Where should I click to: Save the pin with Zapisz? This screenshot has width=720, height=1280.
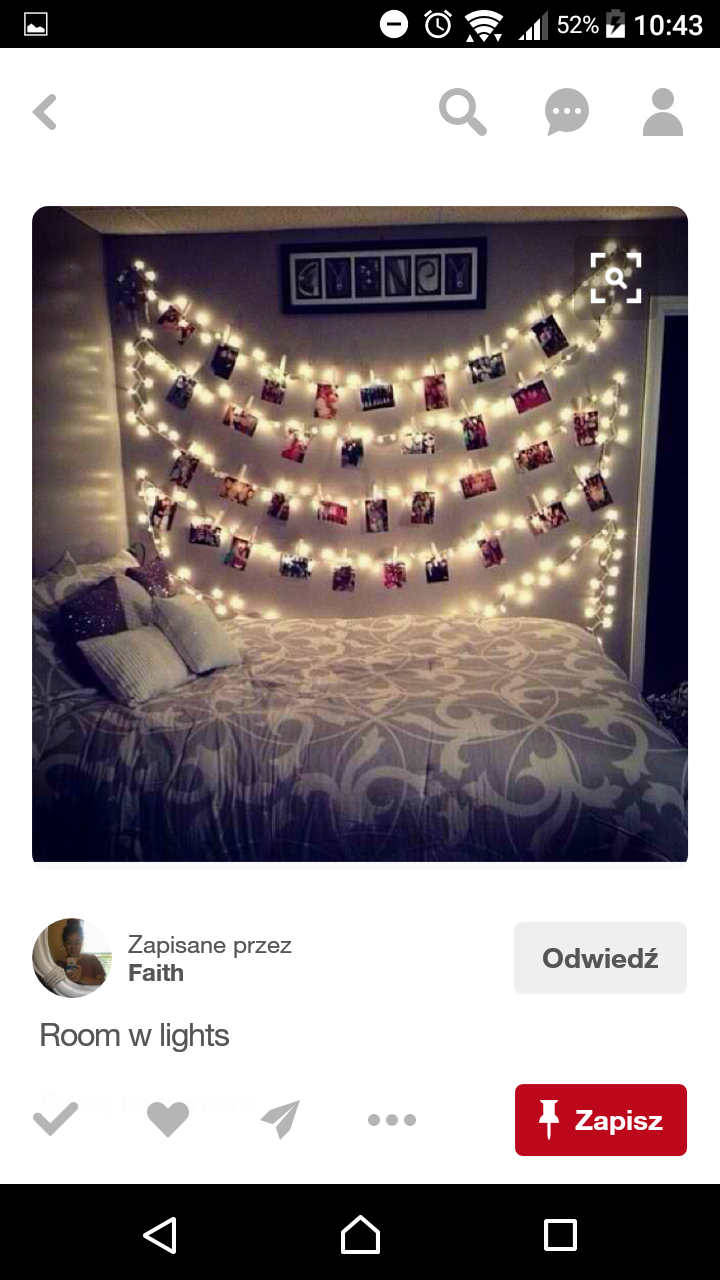tap(600, 1120)
